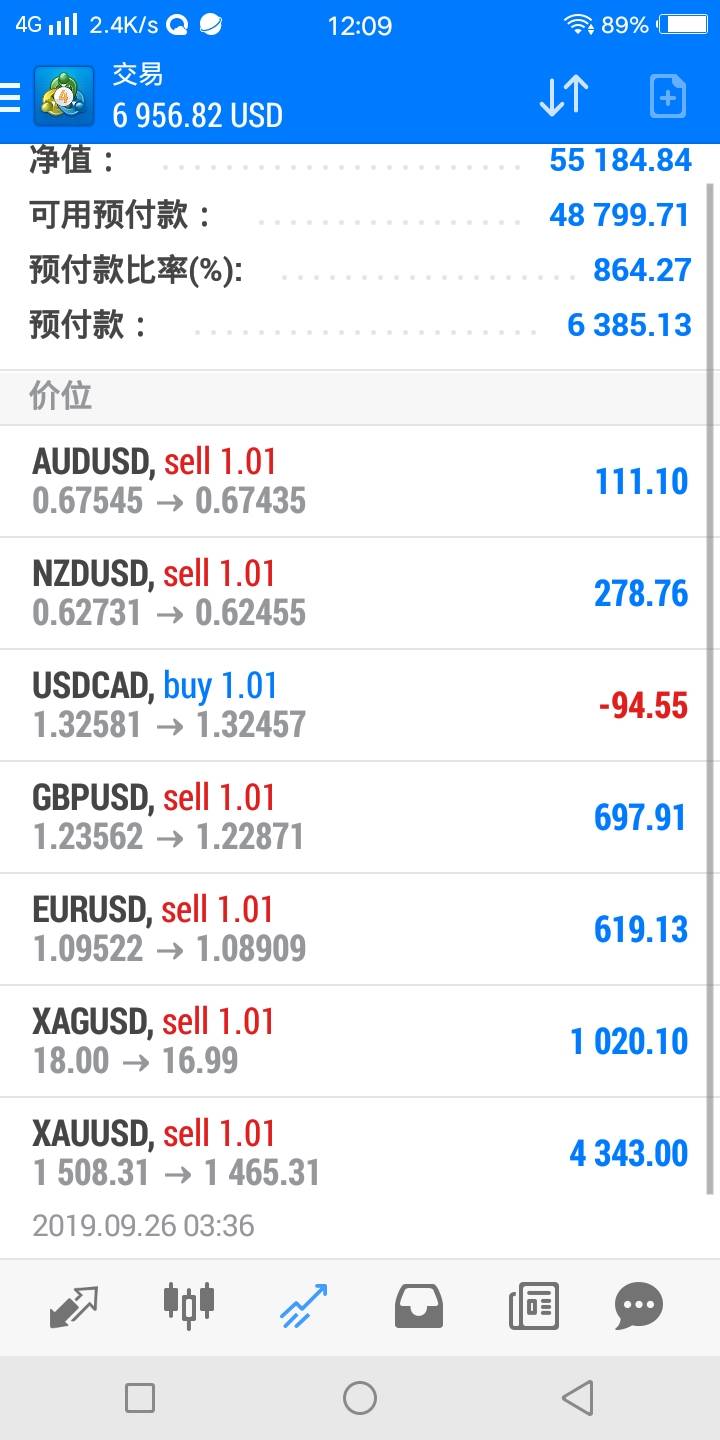The height and width of the screenshot is (1440, 720).
Task: Open the News tab
Action: click(533, 1305)
